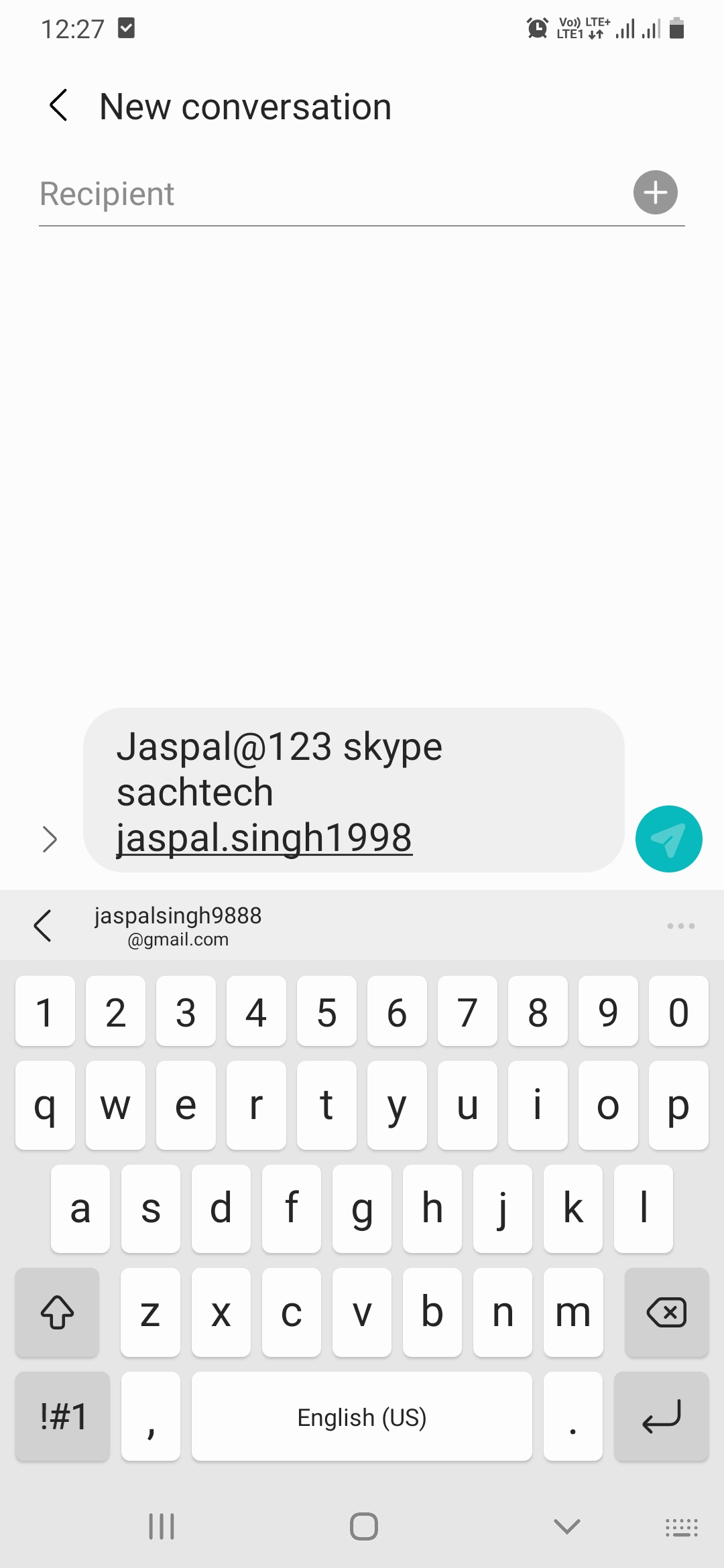This screenshot has width=724, height=1568.
Task: Go back from New conversation
Action: point(59,106)
